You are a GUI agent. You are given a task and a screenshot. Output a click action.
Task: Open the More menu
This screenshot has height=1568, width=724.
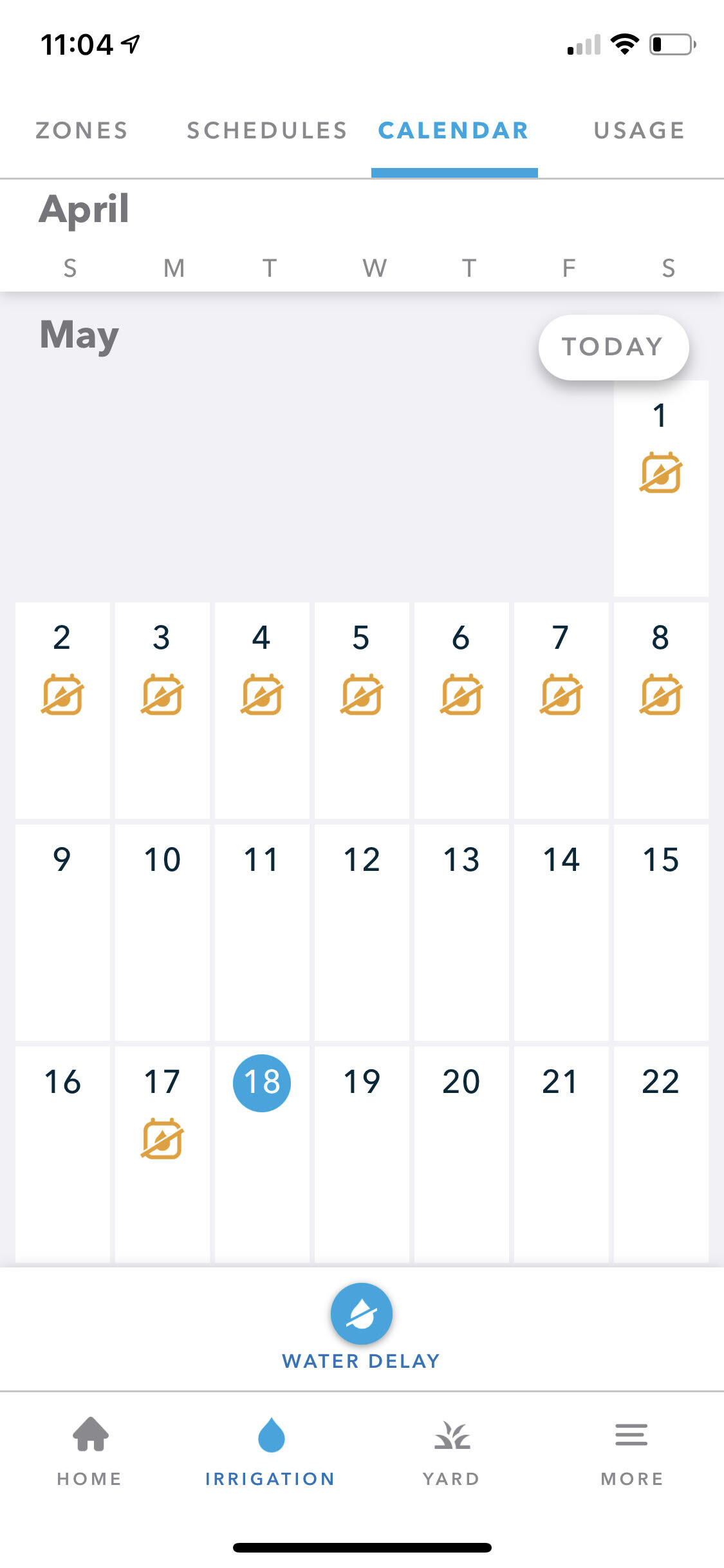[x=632, y=1451]
